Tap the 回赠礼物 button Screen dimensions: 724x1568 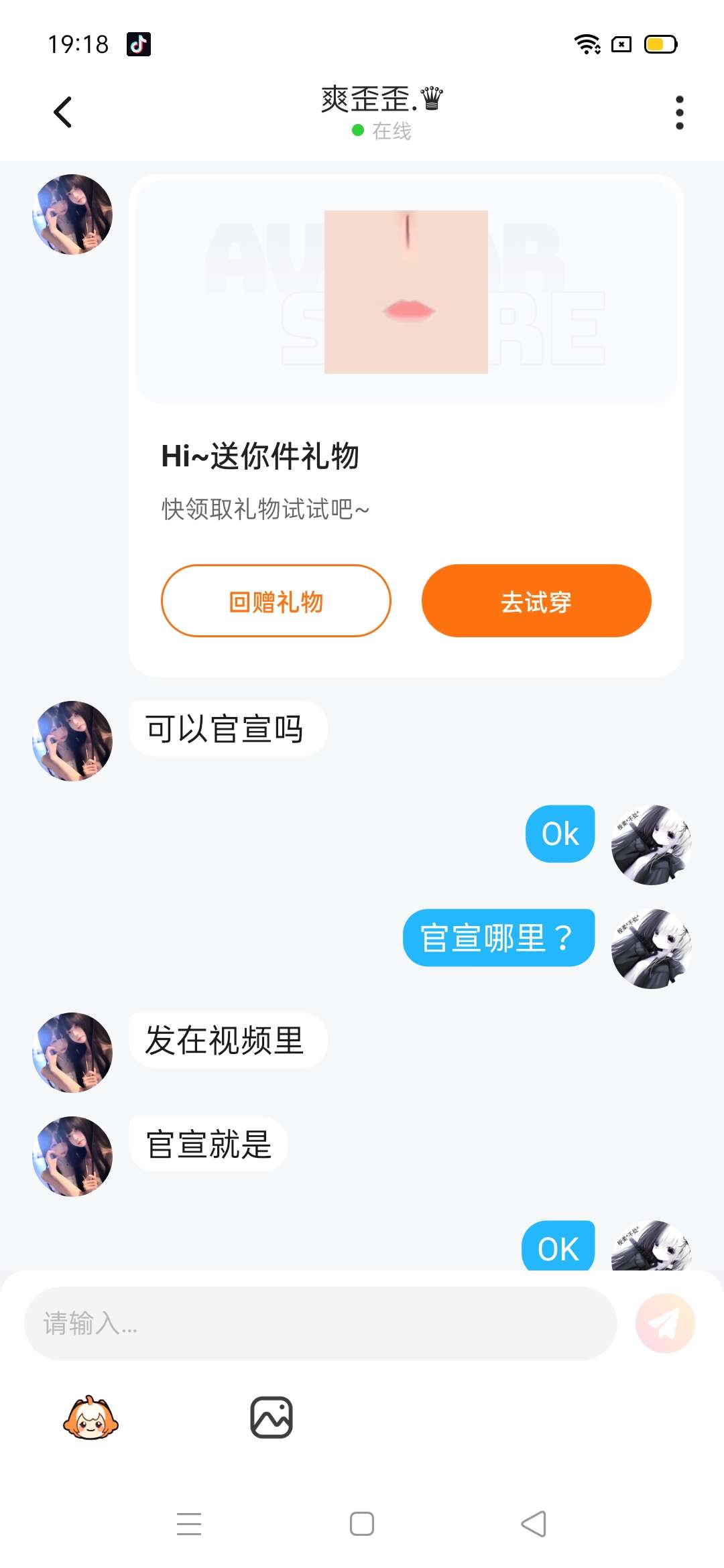click(x=276, y=601)
